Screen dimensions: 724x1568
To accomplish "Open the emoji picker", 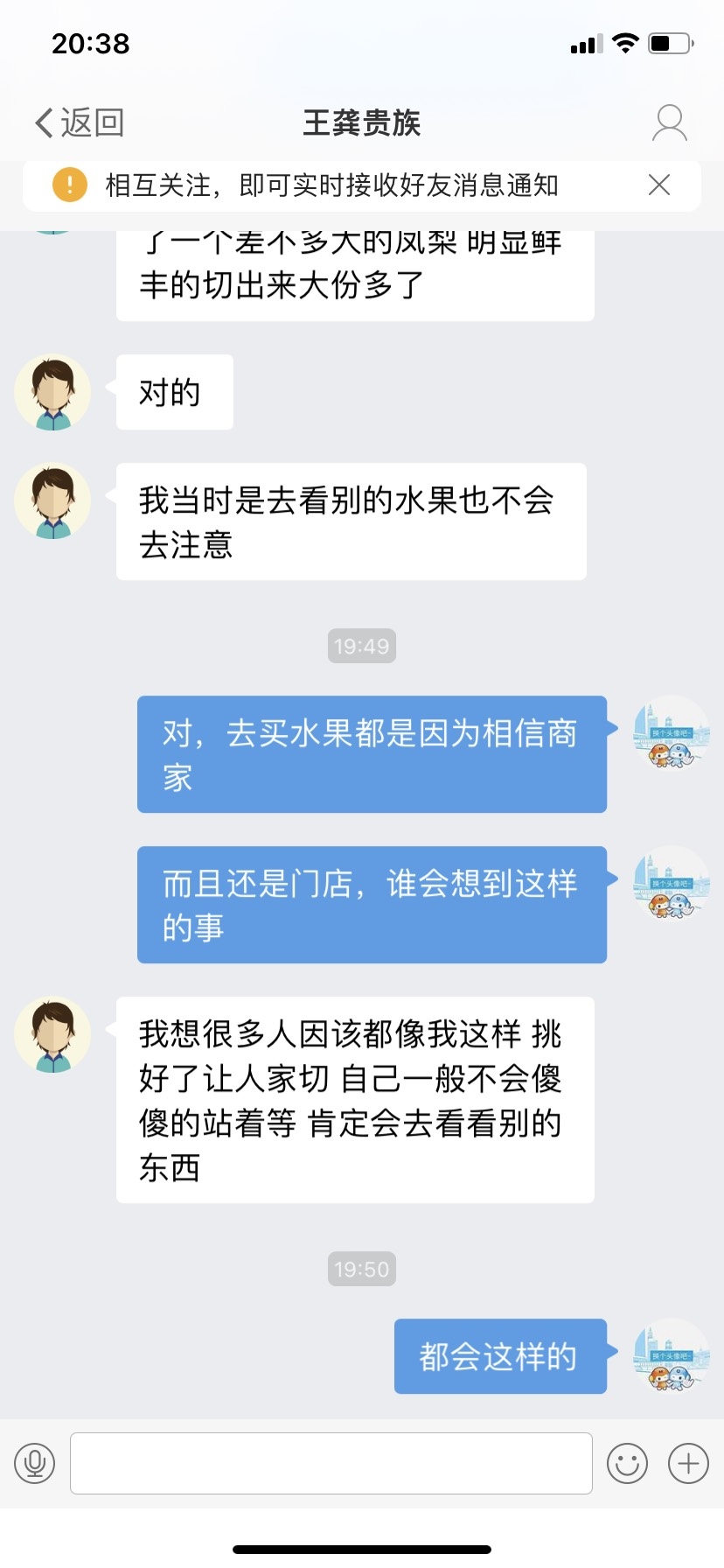I will click(627, 1462).
